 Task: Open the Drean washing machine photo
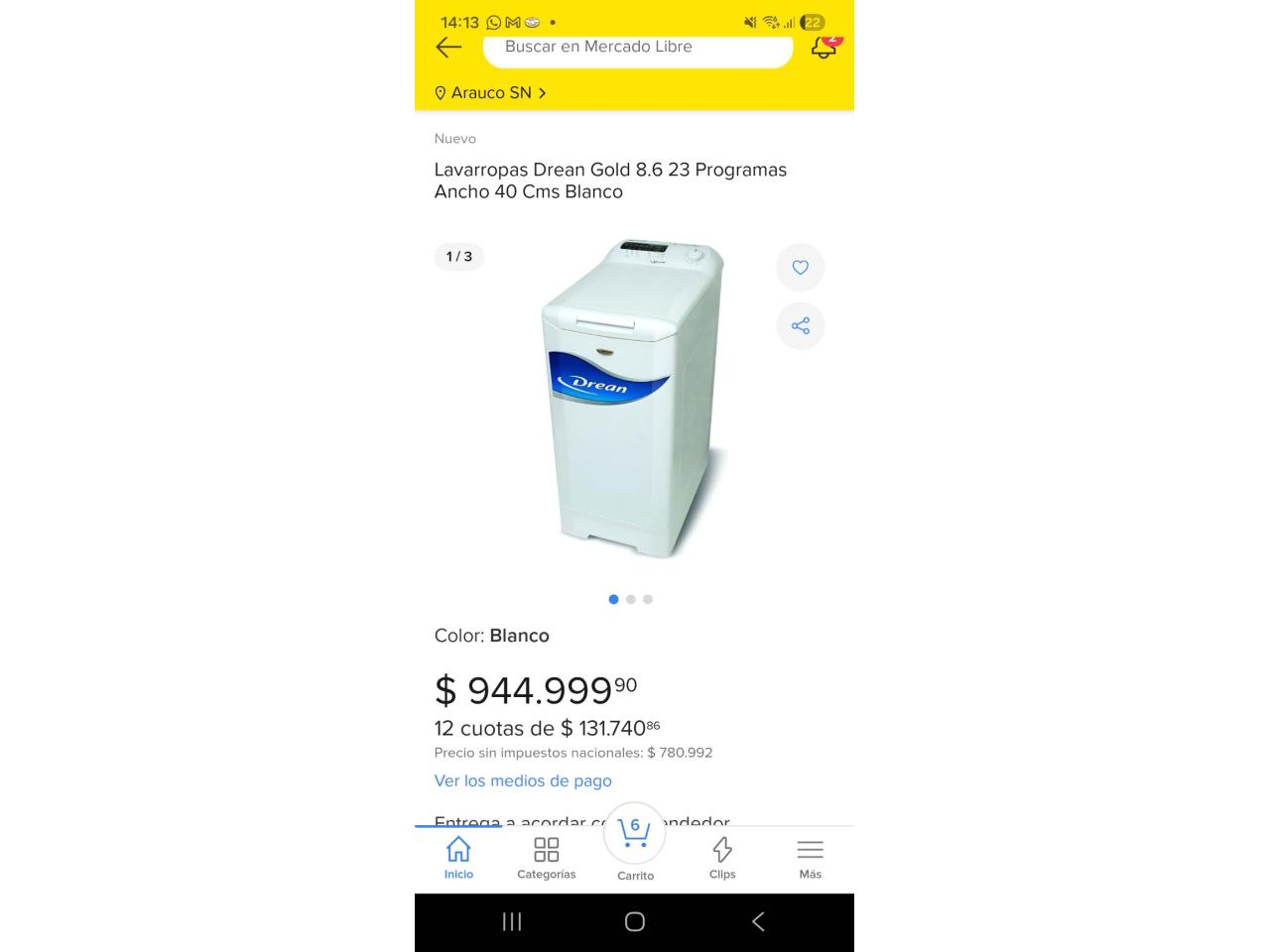[x=635, y=399]
